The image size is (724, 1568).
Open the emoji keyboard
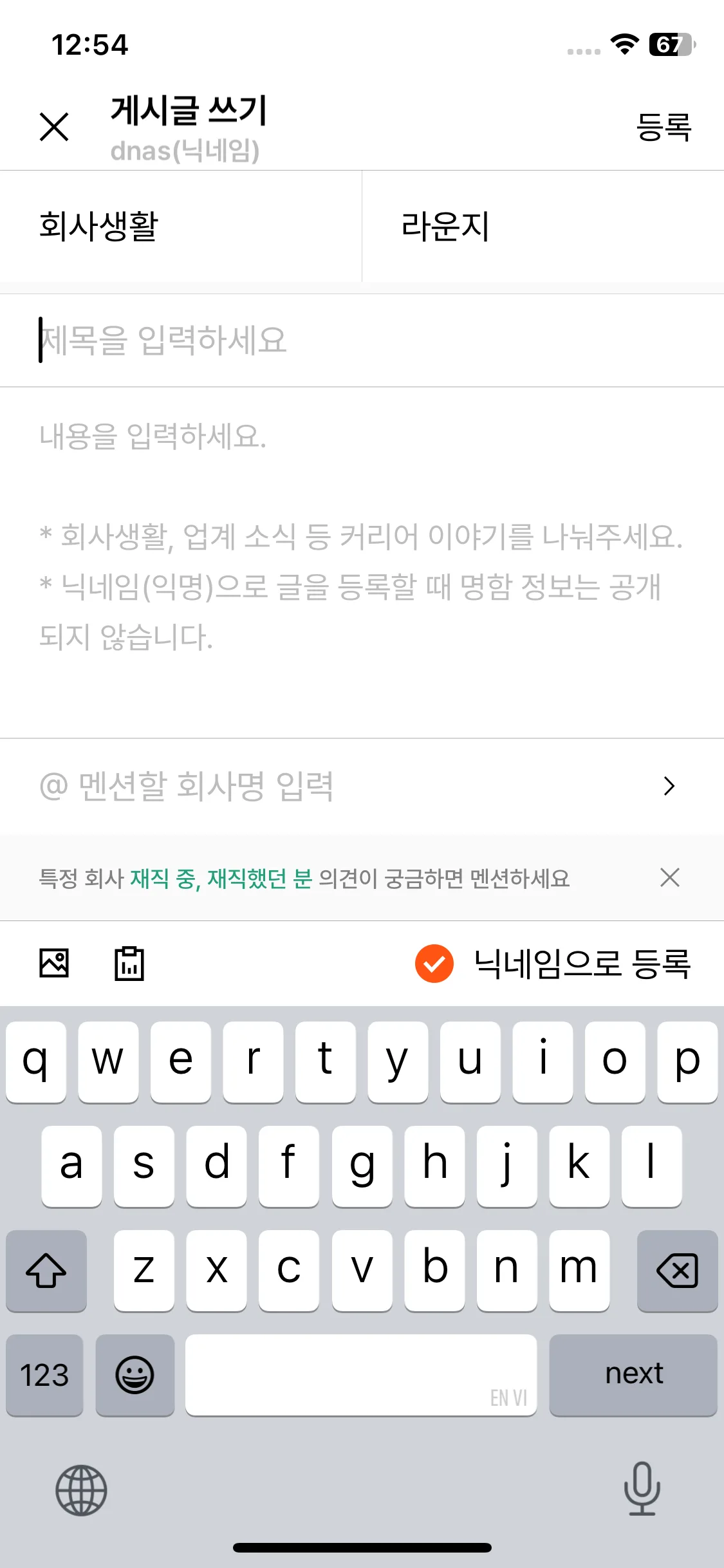[135, 1374]
